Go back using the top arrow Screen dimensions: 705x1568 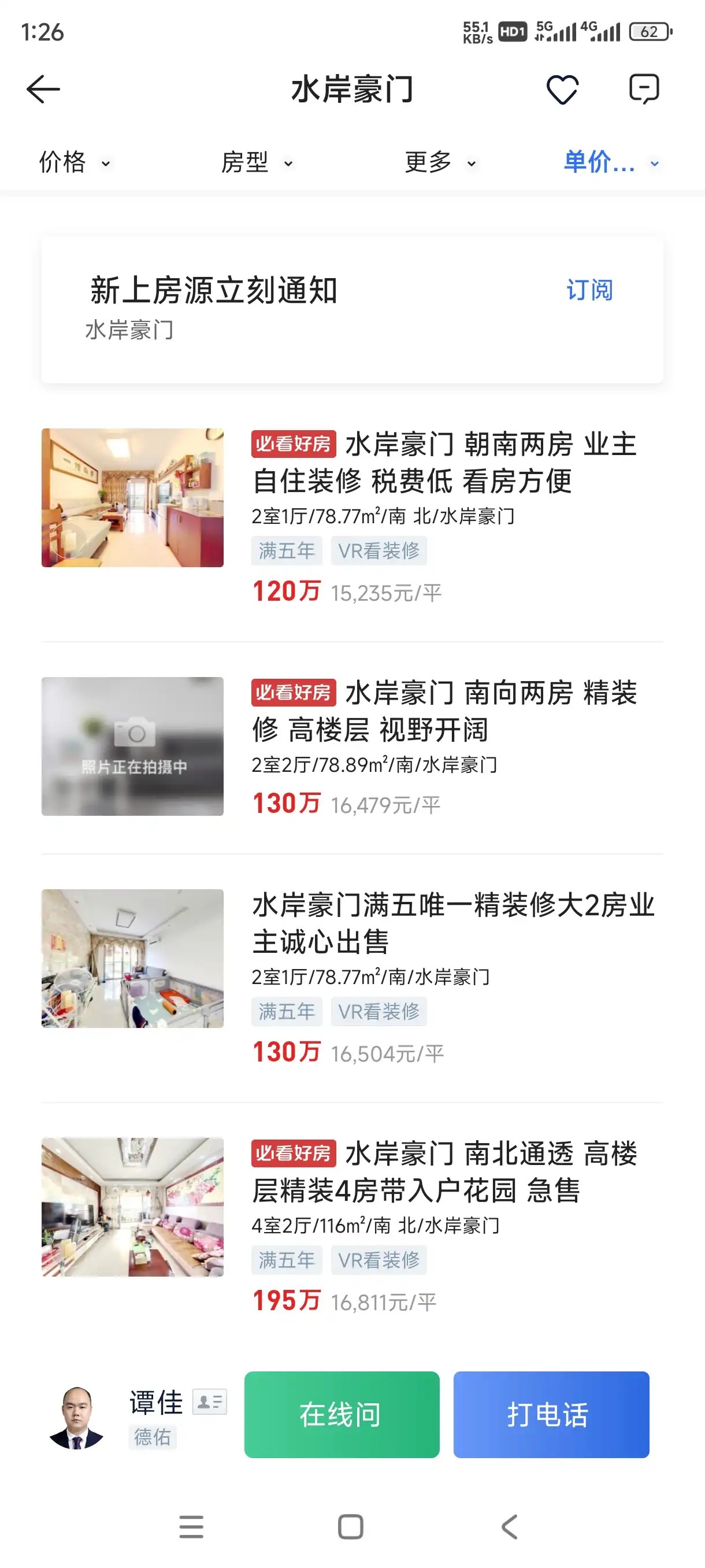pos(43,90)
